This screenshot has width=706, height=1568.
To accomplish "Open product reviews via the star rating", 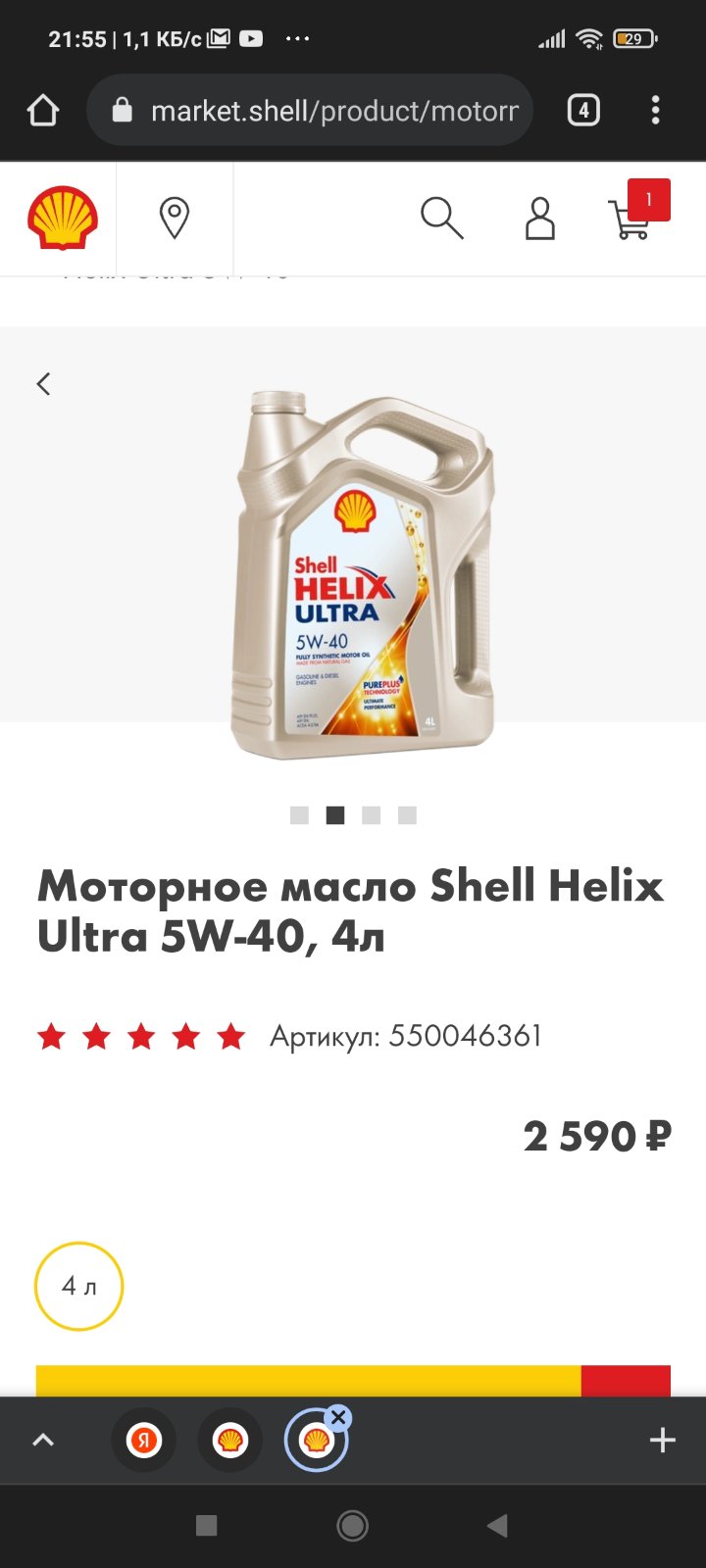I will pos(141,1036).
